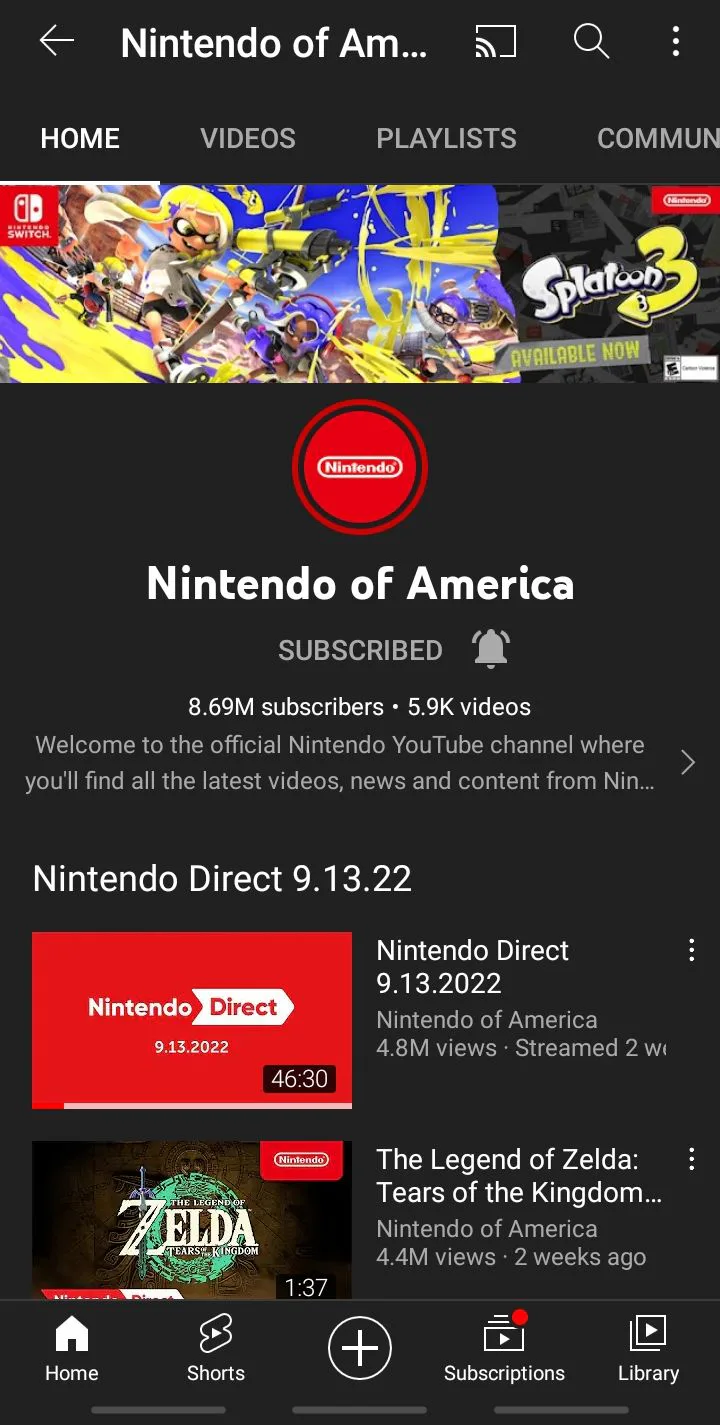The image size is (720, 1425).
Task: Open the Splatoon 3 channel banner
Action: pyautogui.click(x=360, y=283)
